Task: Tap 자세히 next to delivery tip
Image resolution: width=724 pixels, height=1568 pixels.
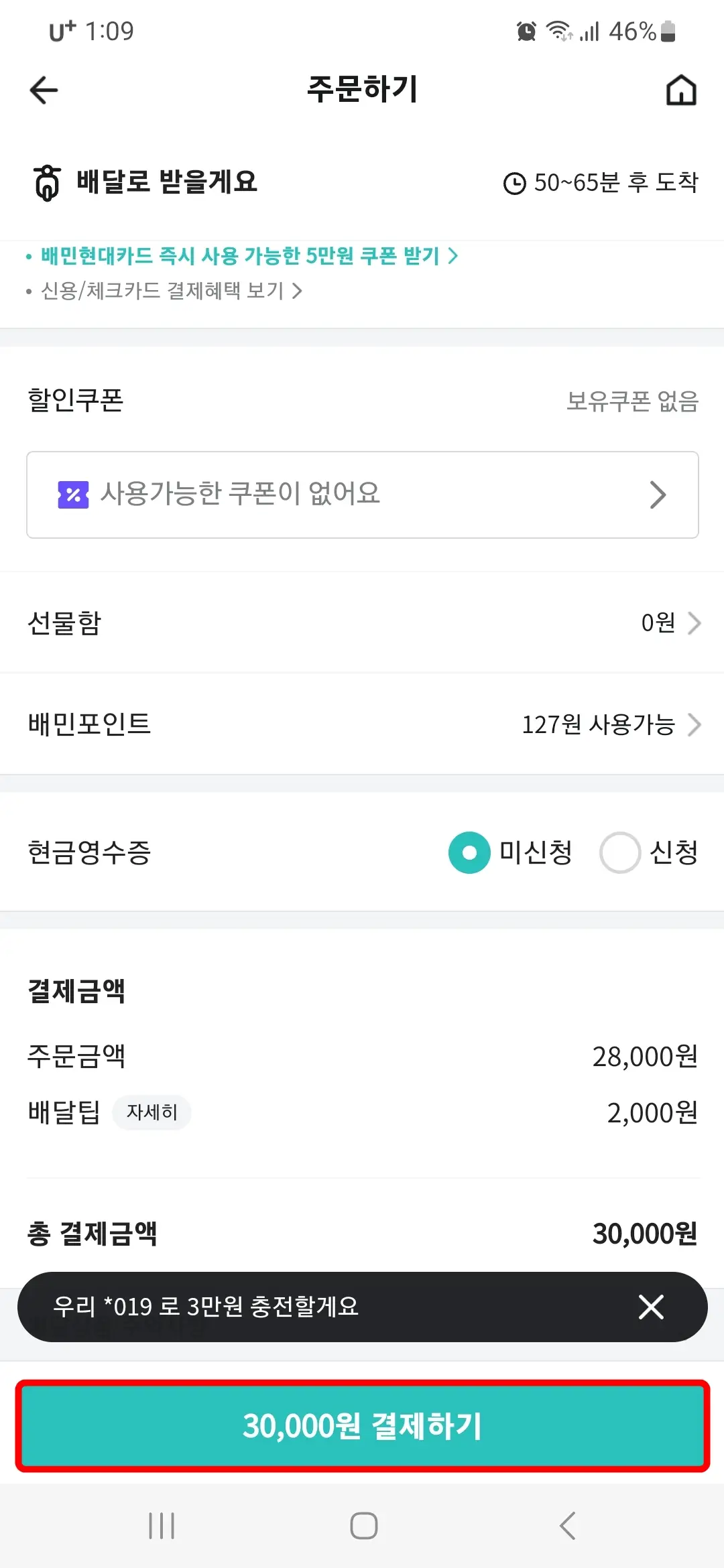Action: point(152,1112)
